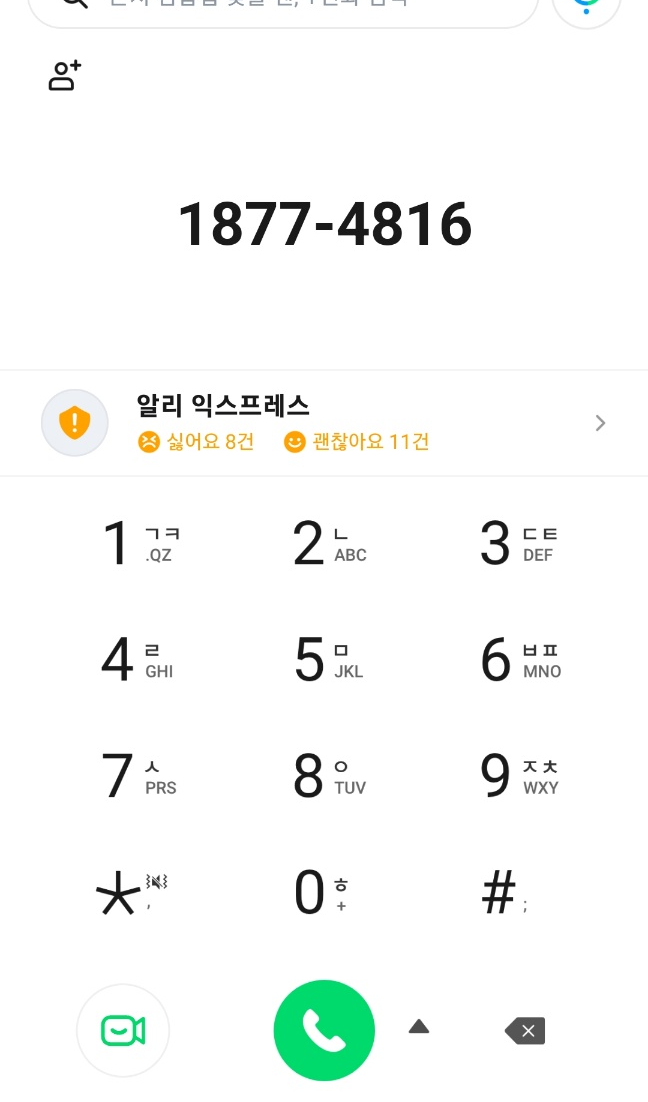Dial digit 1 on the keypad

137,543
